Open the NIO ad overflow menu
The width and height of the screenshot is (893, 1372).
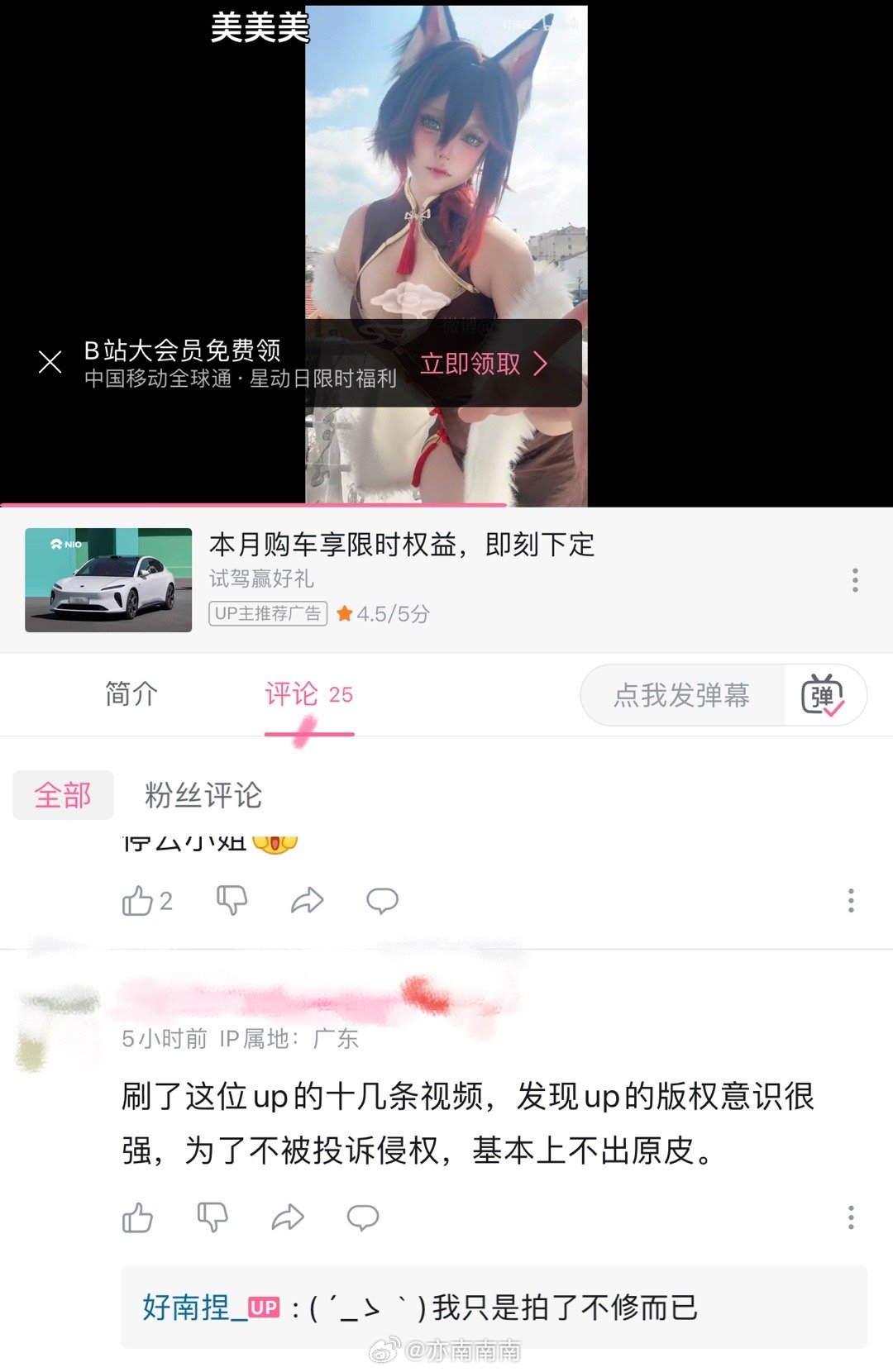(854, 580)
